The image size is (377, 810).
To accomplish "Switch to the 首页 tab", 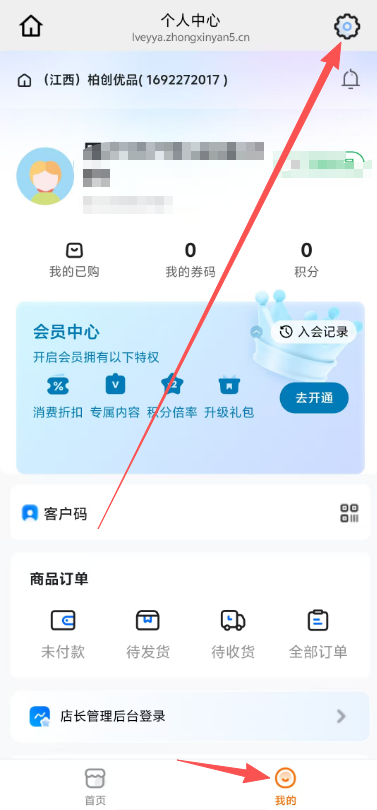I will coord(95,786).
